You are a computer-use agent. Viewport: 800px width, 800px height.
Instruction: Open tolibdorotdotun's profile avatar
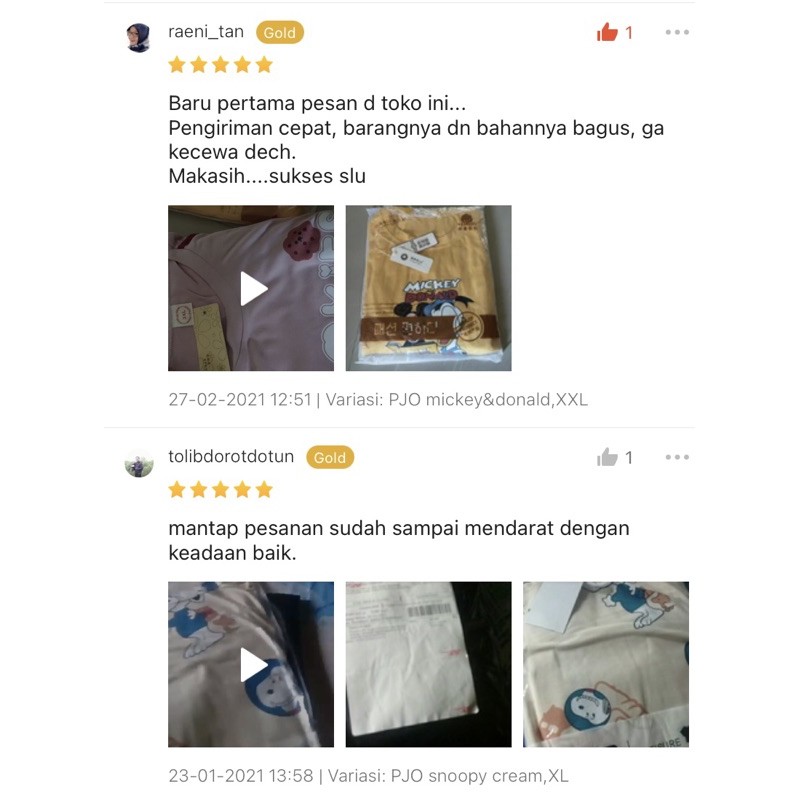tap(138, 464)
